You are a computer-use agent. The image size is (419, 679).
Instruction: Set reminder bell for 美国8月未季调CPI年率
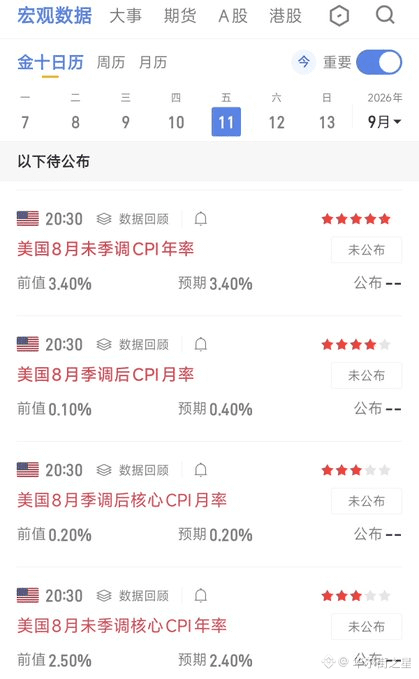coord(200,219)
